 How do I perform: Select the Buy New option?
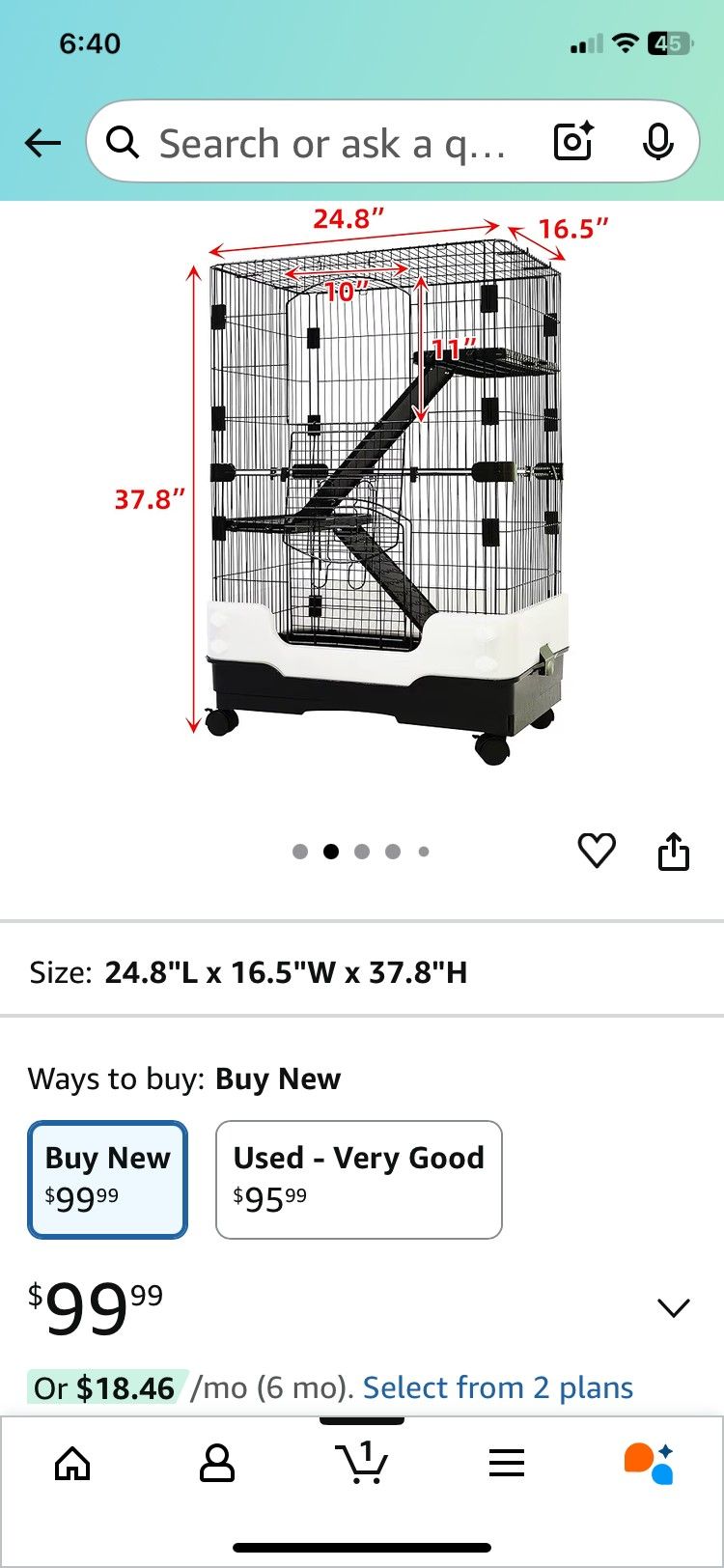click(x=107, y=1179)
